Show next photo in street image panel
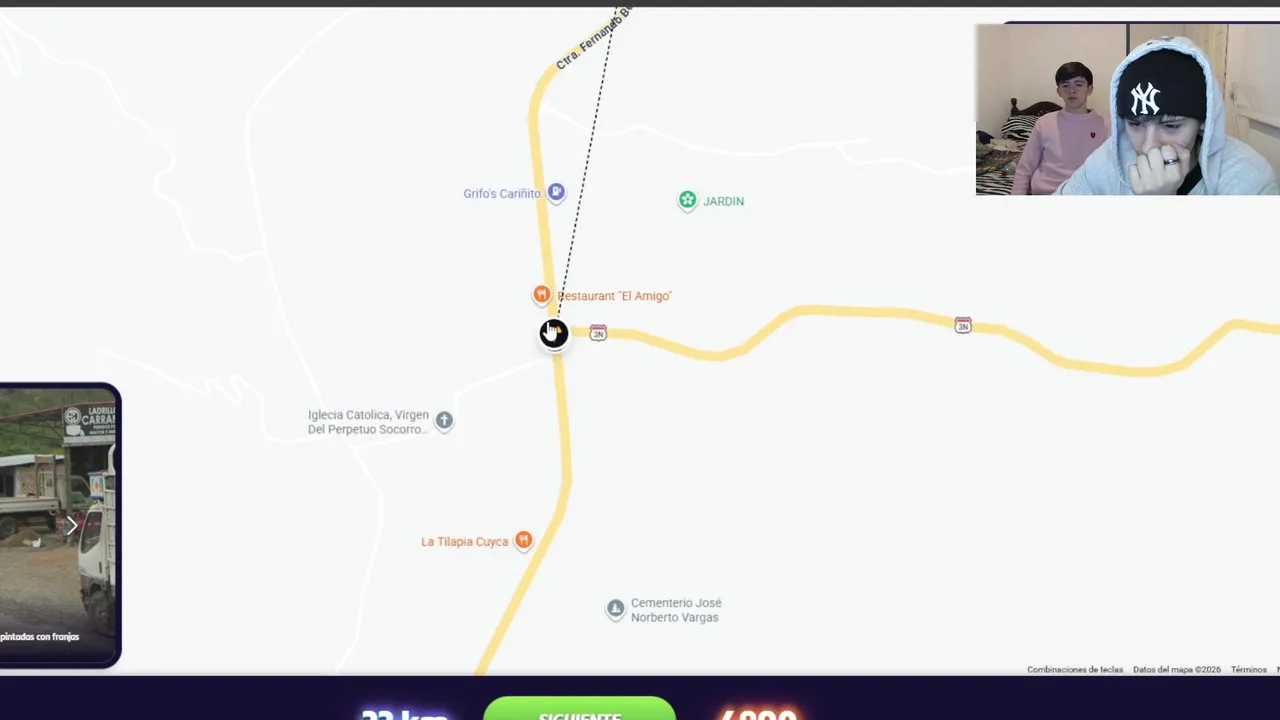The image size is (1280, 720). pyautogui.click(x=72, y=526)
